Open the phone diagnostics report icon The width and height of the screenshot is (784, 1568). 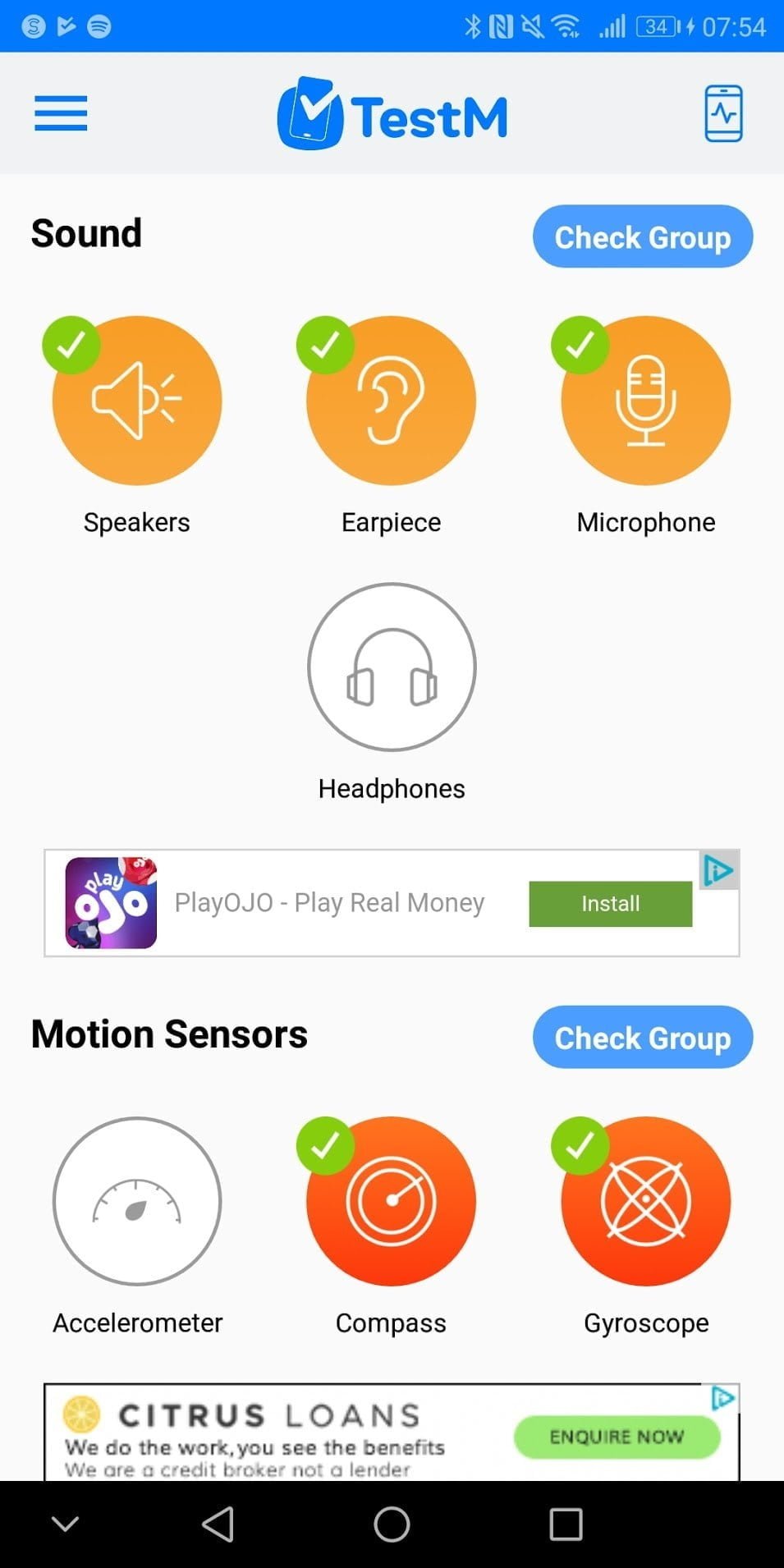coord(723,113)
